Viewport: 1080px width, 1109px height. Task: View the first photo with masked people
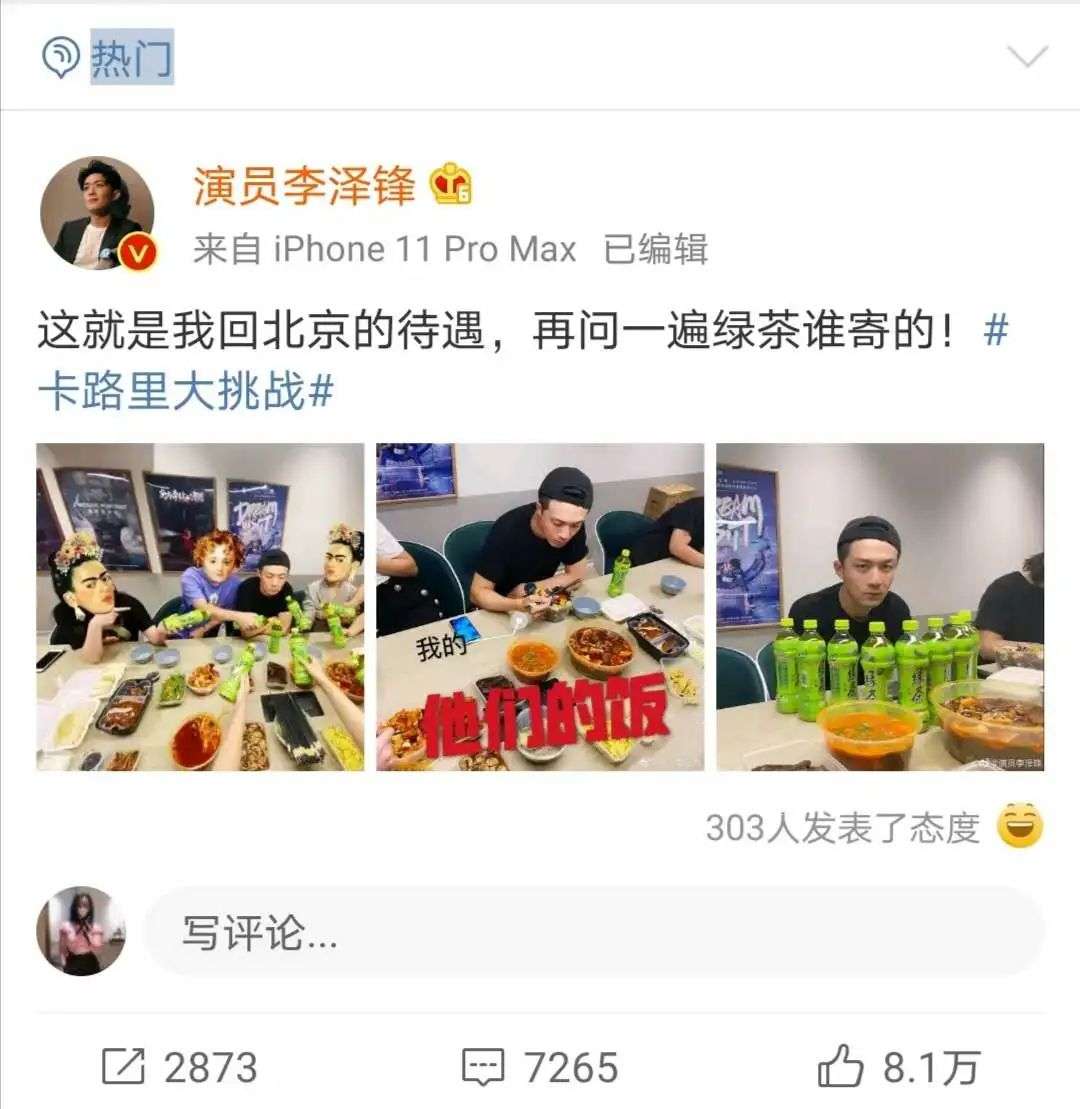[200, 607]
